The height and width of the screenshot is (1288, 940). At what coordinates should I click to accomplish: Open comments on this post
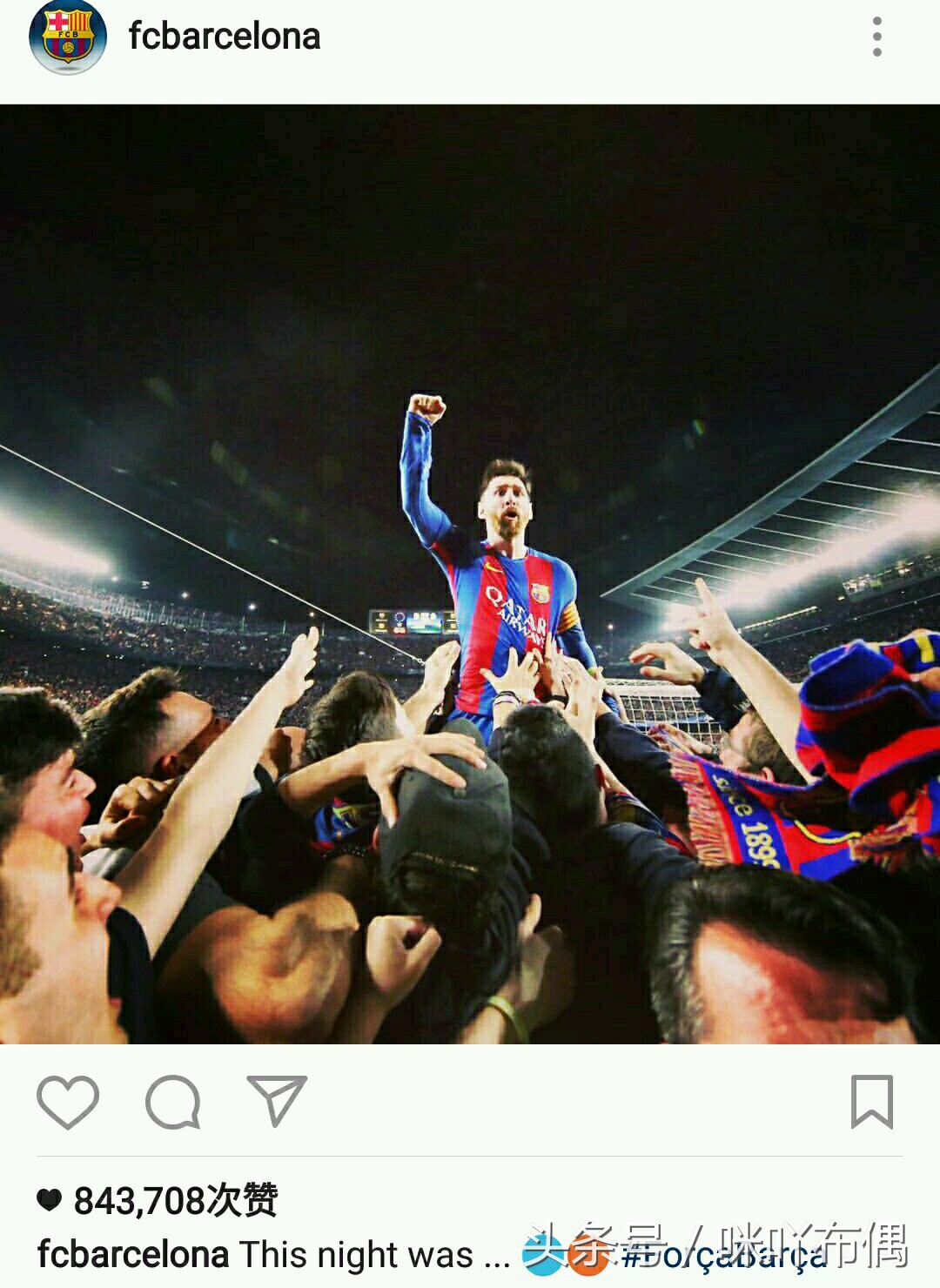(172, 1102)
